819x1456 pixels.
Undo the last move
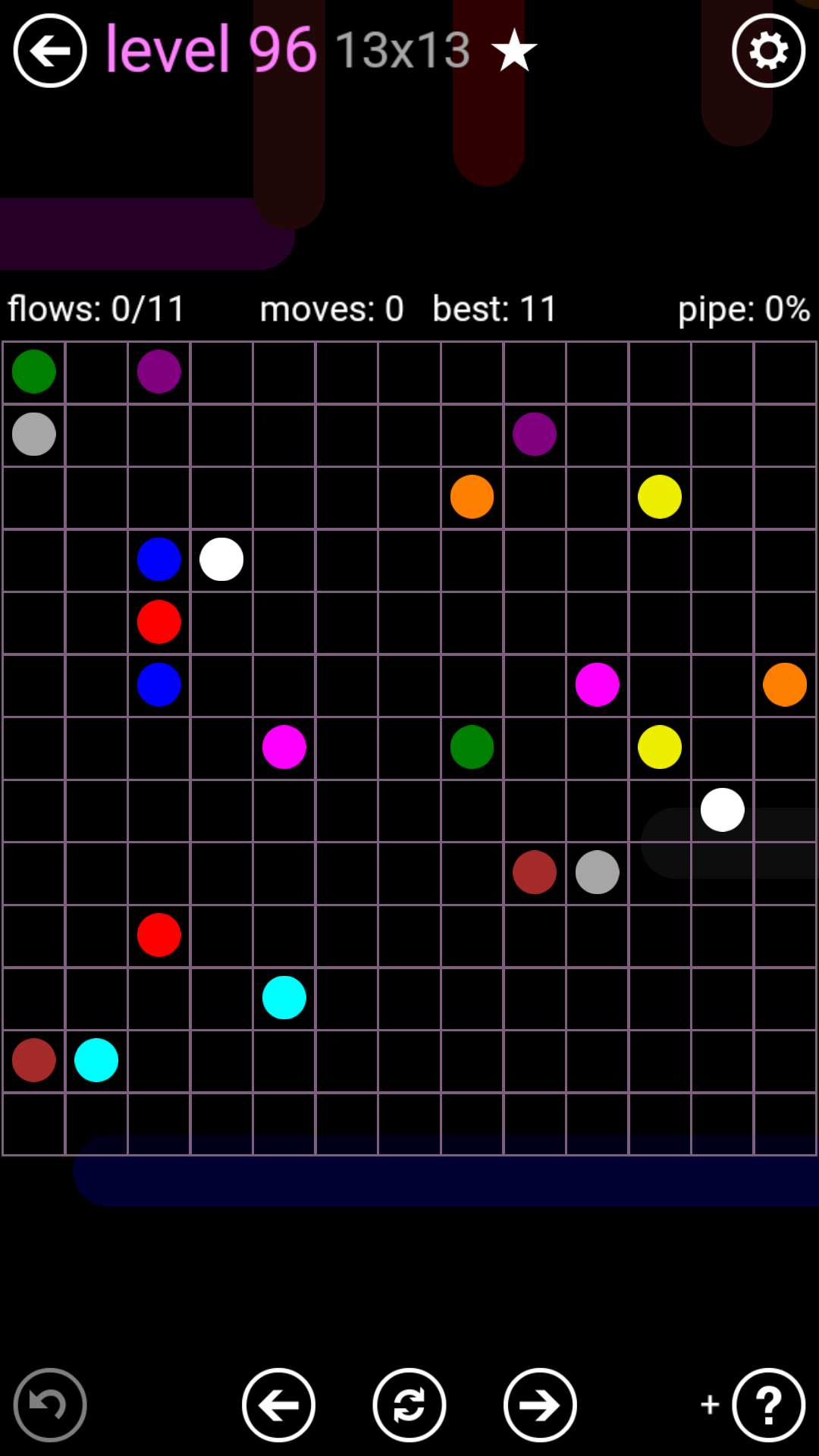50,1405
